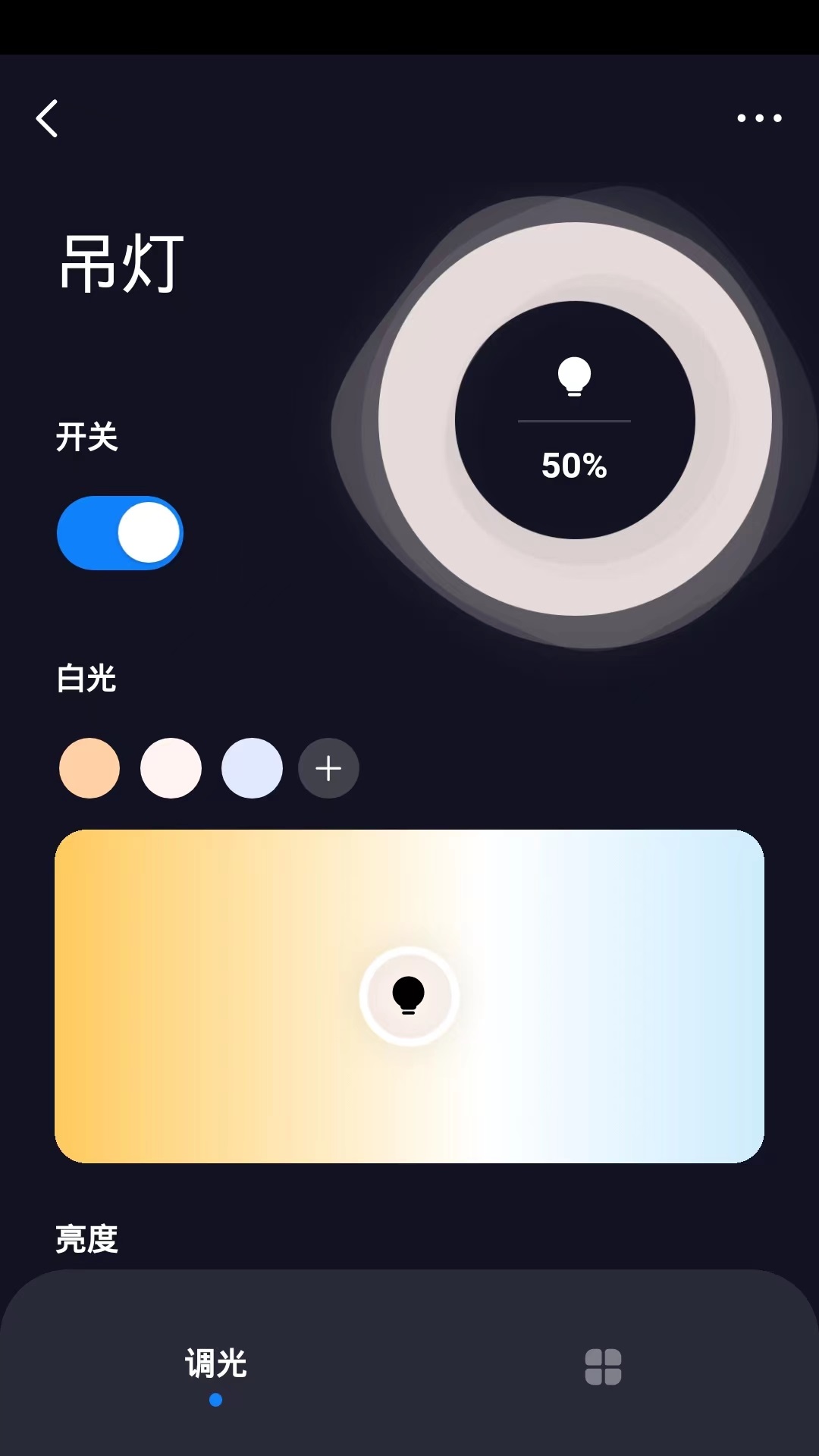Switch to the 调光 tab
The height and width of the screenshot is (1456, 819).
tap(216, 1365)
